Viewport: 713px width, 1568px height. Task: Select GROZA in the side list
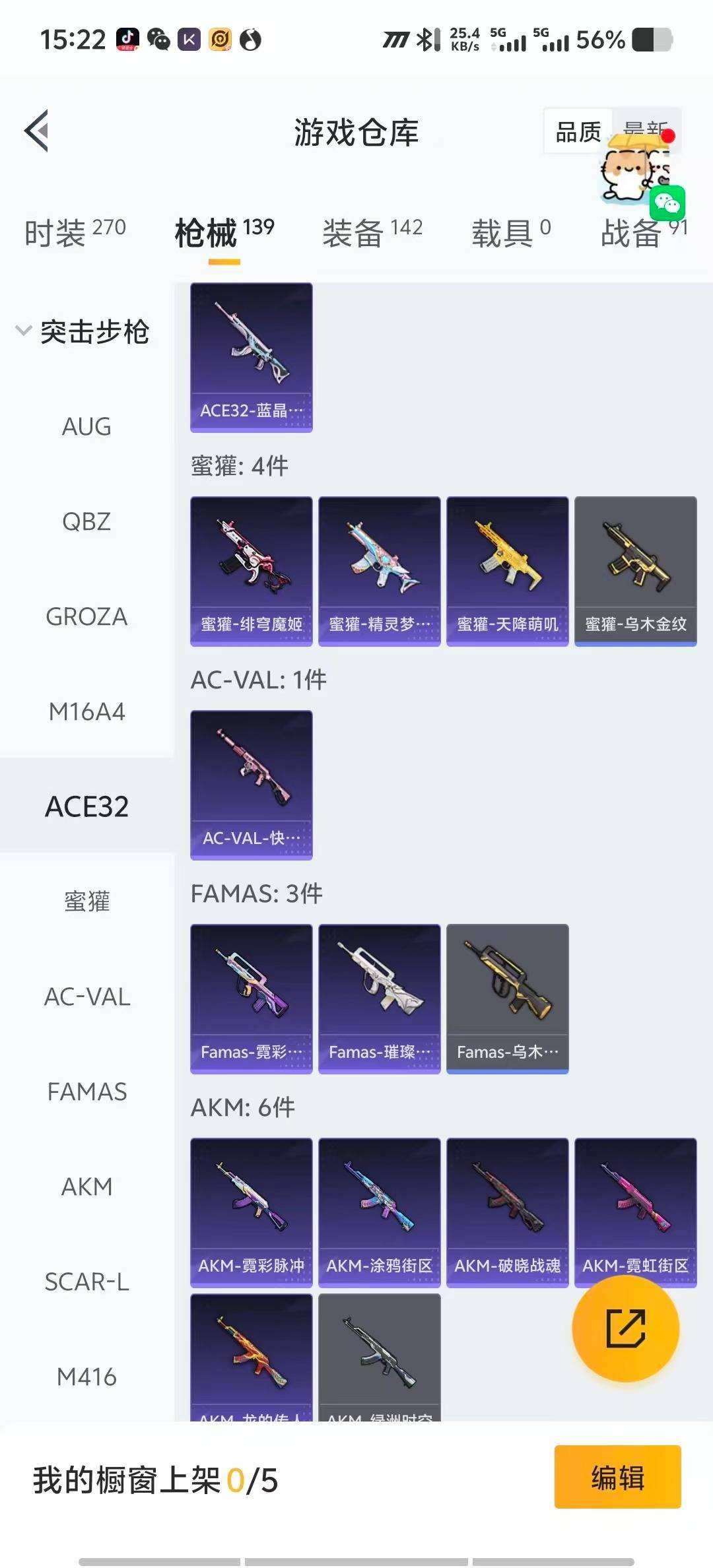(x=86, y=616)
